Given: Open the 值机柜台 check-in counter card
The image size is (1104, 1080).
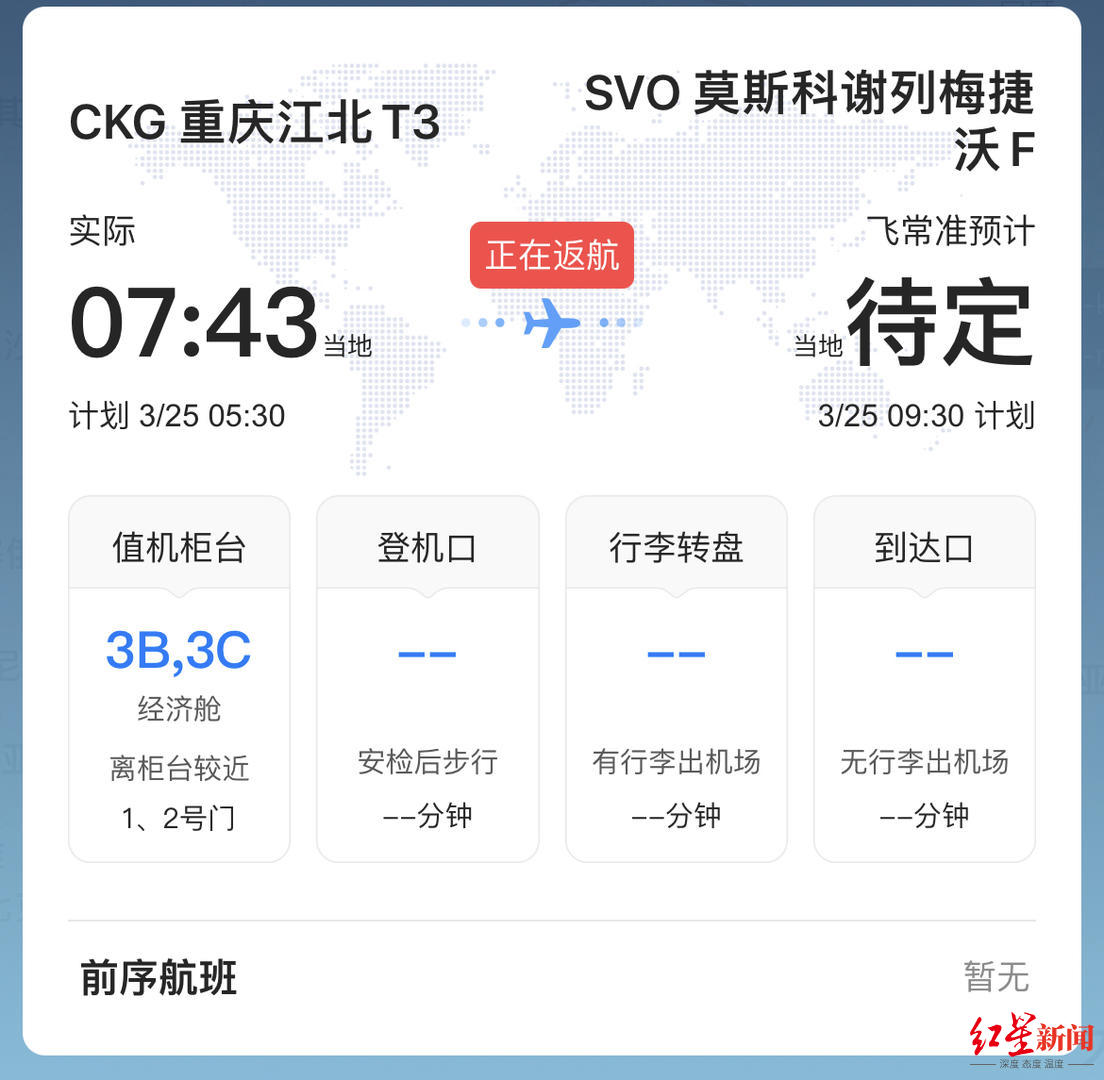Looking at the screenshot, I should pyautogui.click(x=179, y=678).
